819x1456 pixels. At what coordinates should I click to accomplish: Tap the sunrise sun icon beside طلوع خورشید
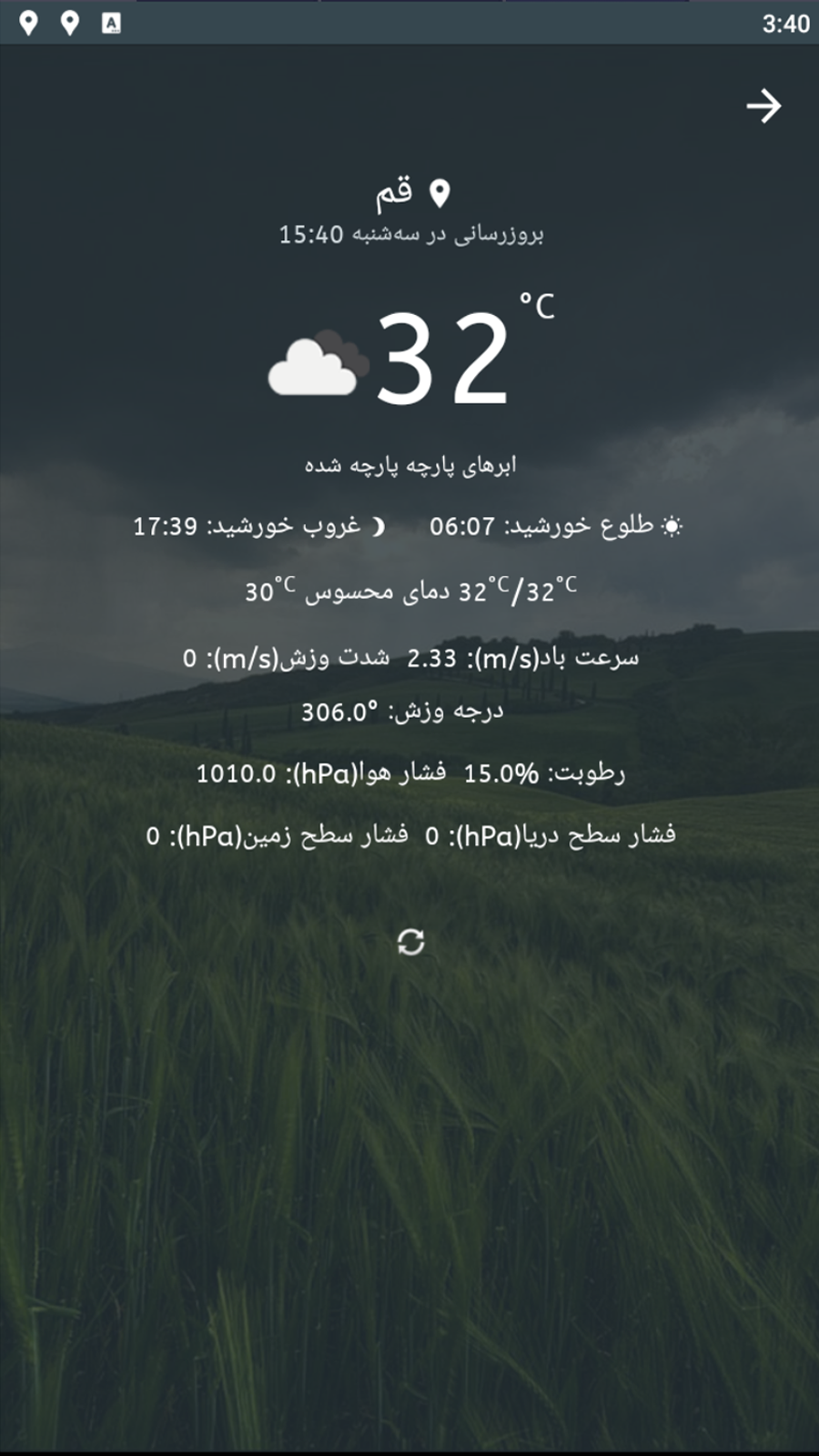tap(673, 525)
